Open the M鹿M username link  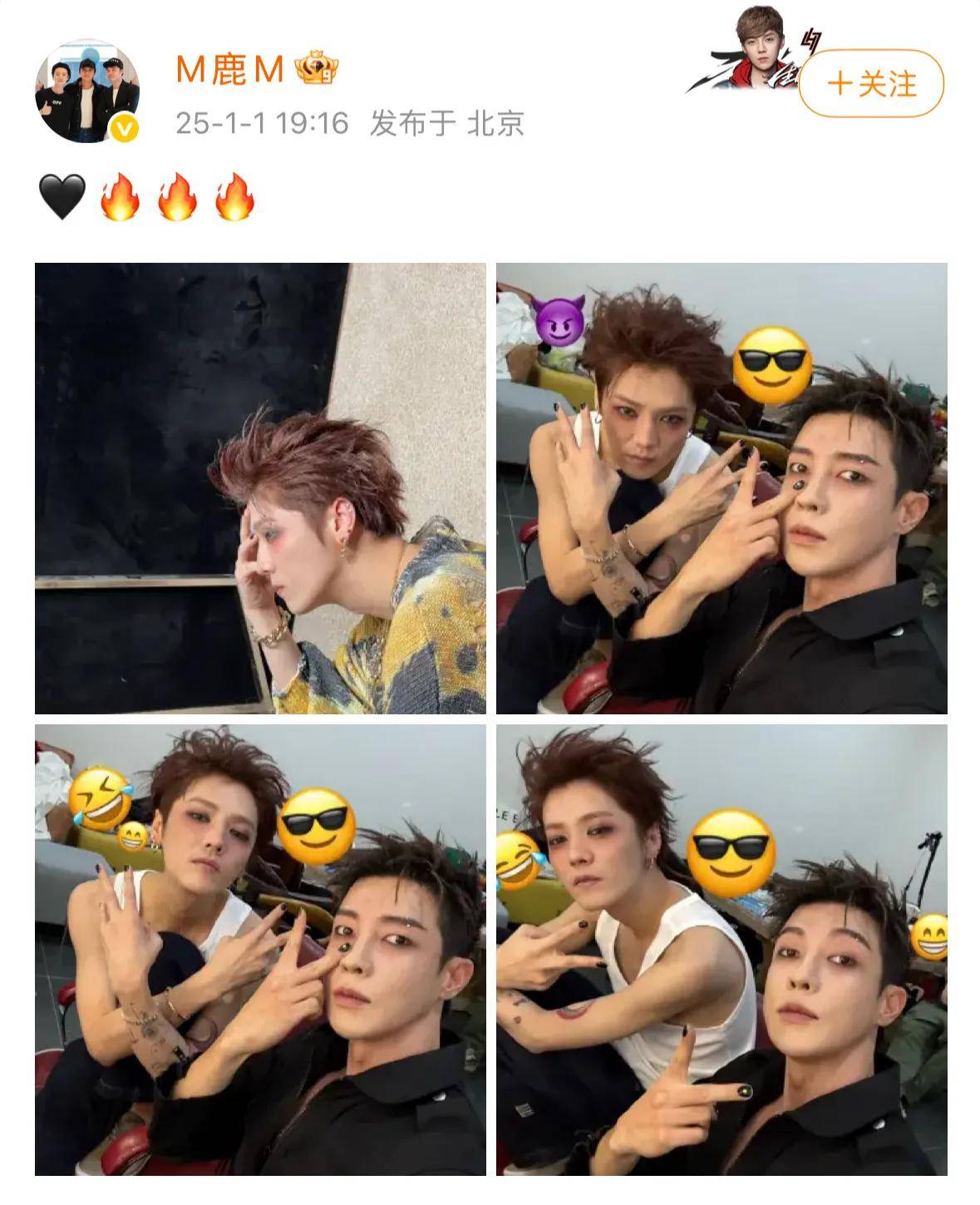[229, 70]
